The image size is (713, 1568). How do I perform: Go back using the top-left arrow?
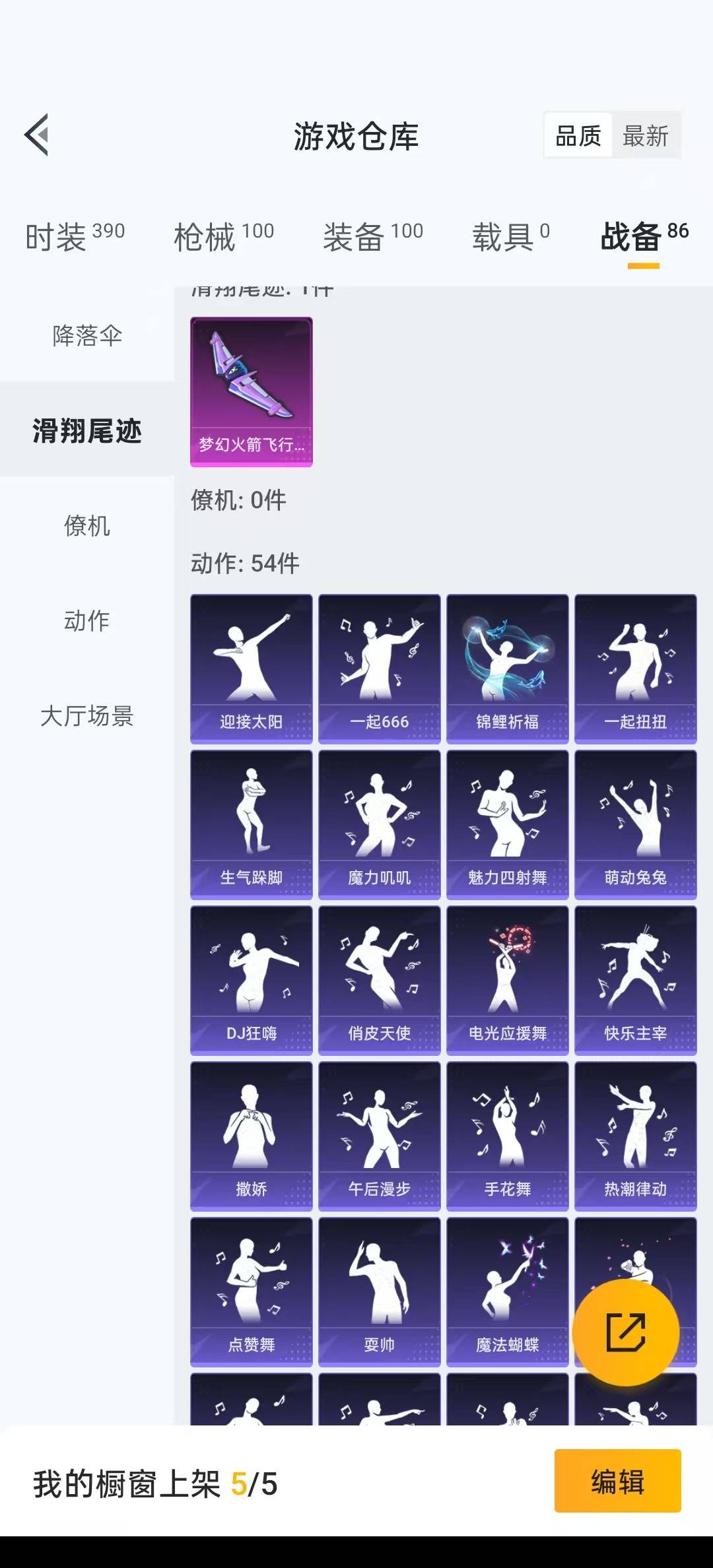pyautogui.click(x=37, y=135)
